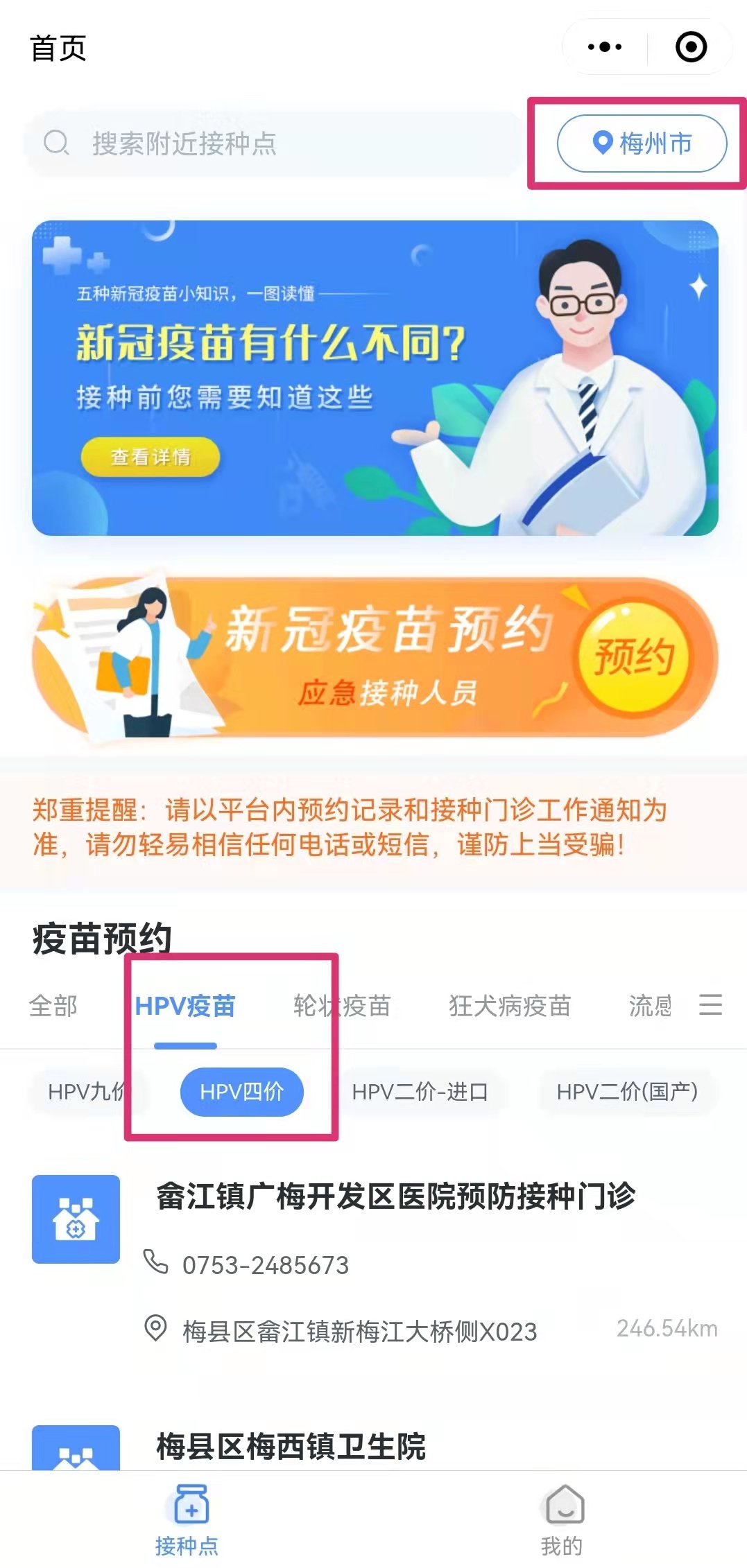Image resolution: width=747 pixels, height=1568 pixels.
Task: Switch to the 流感 tab
Action: (x=650, y=1005)
